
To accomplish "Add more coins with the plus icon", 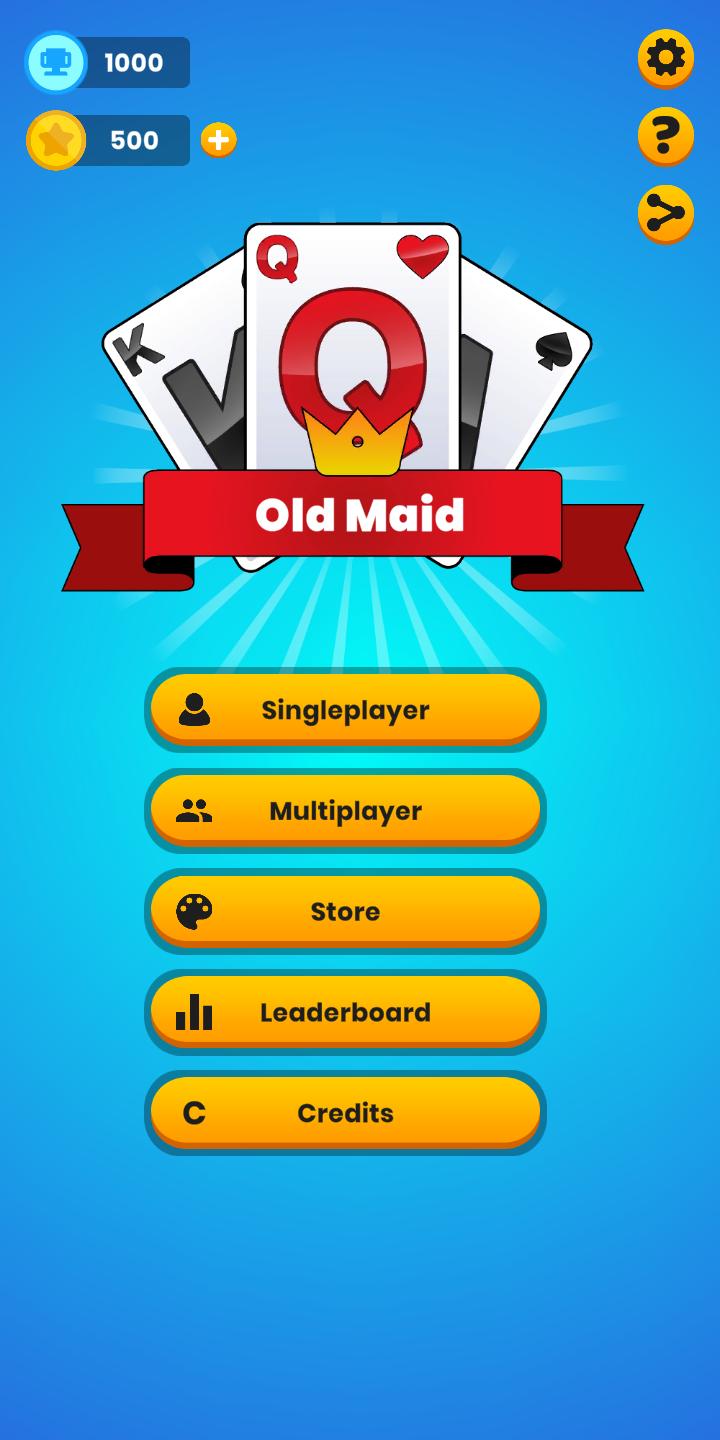I will point(218,140).
